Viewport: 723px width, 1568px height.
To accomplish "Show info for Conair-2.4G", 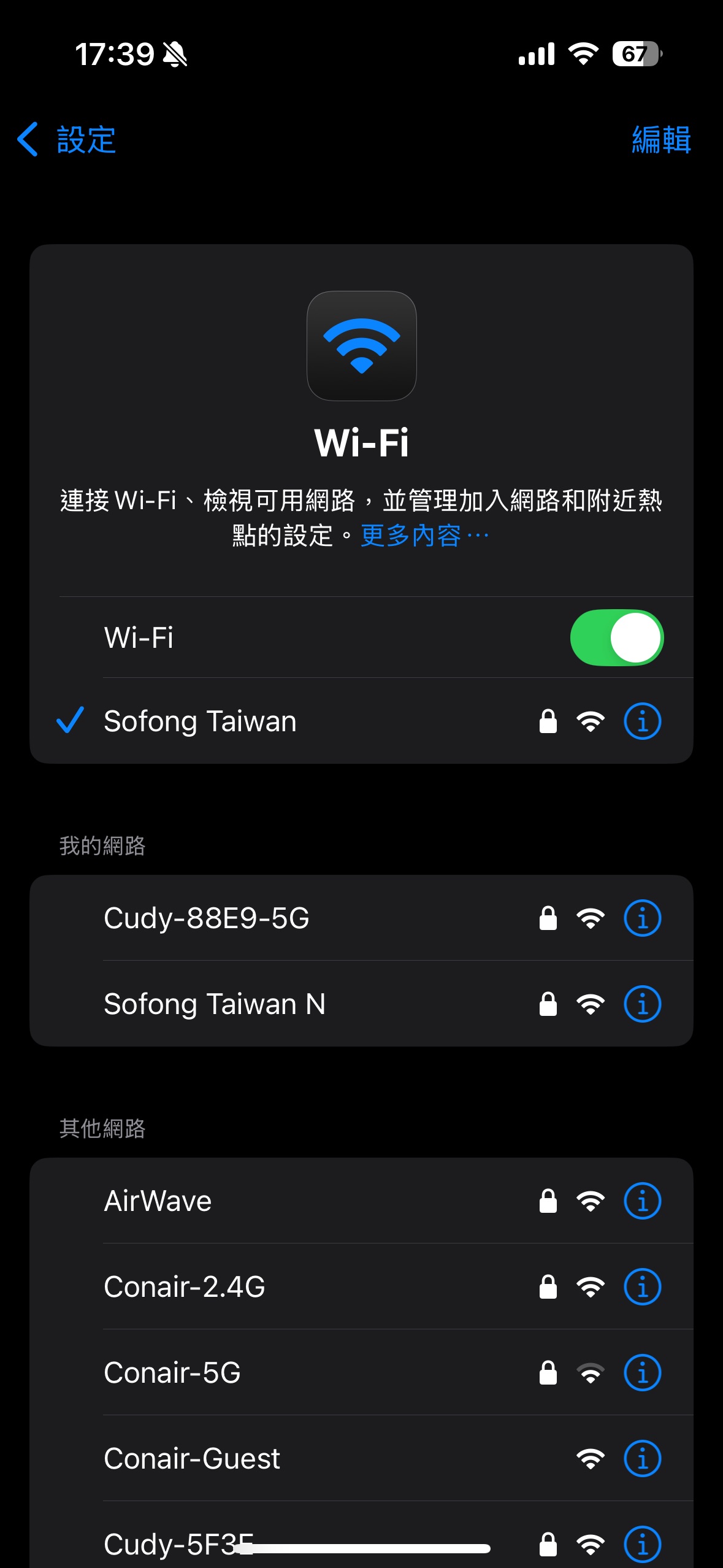I will pyautogui.click(x=642, y=1286).
